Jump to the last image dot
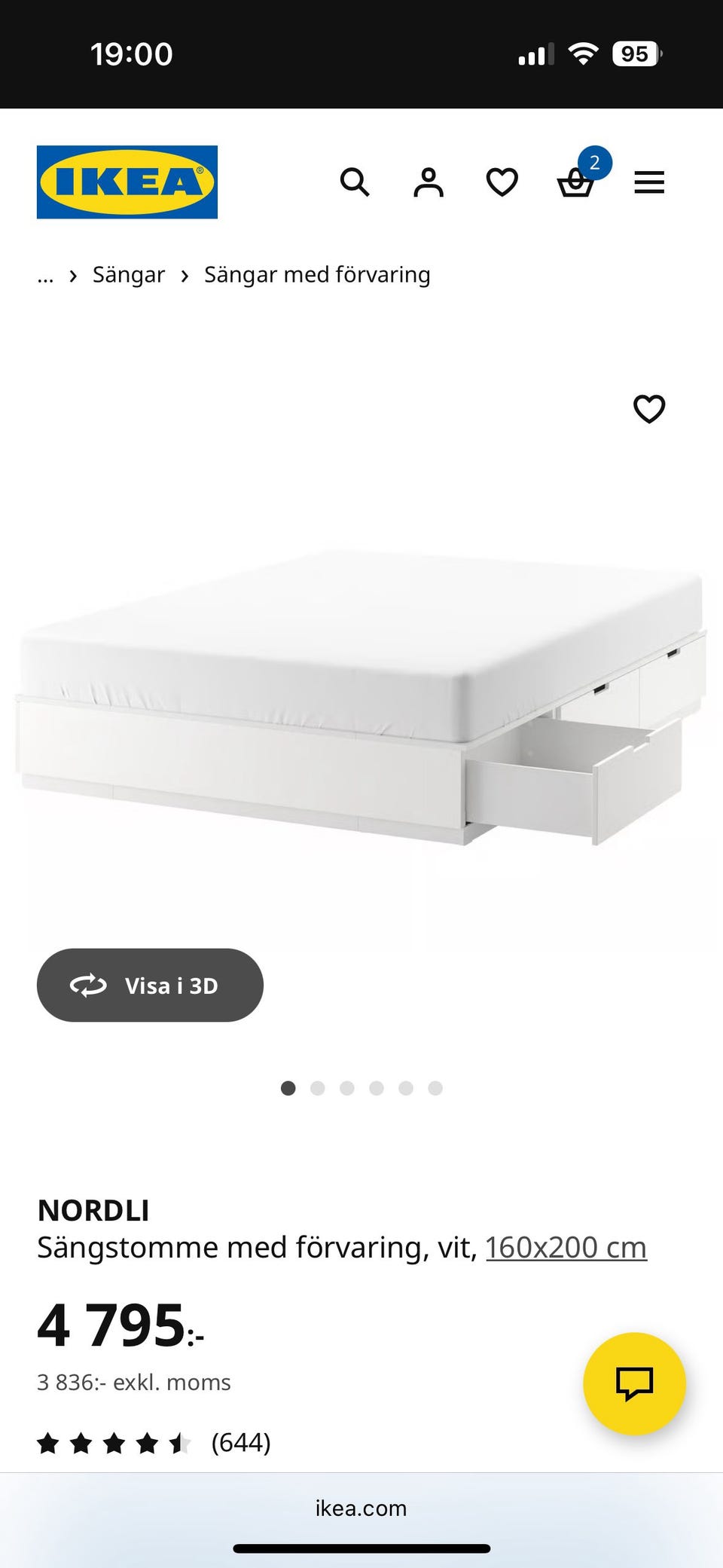Viewport: 723px width, 1568px height. click(x=435, y=1088)
